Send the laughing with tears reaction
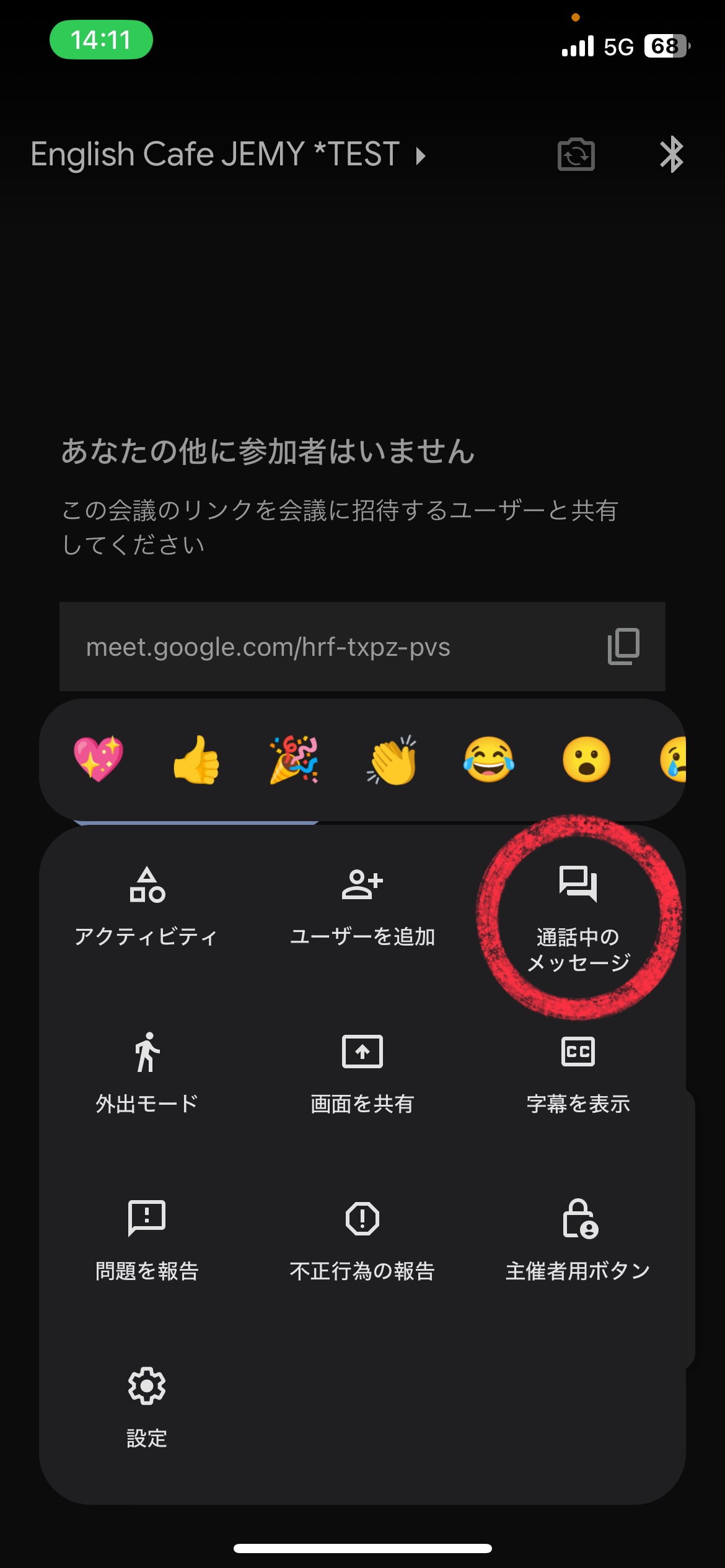 pos(489,760)
